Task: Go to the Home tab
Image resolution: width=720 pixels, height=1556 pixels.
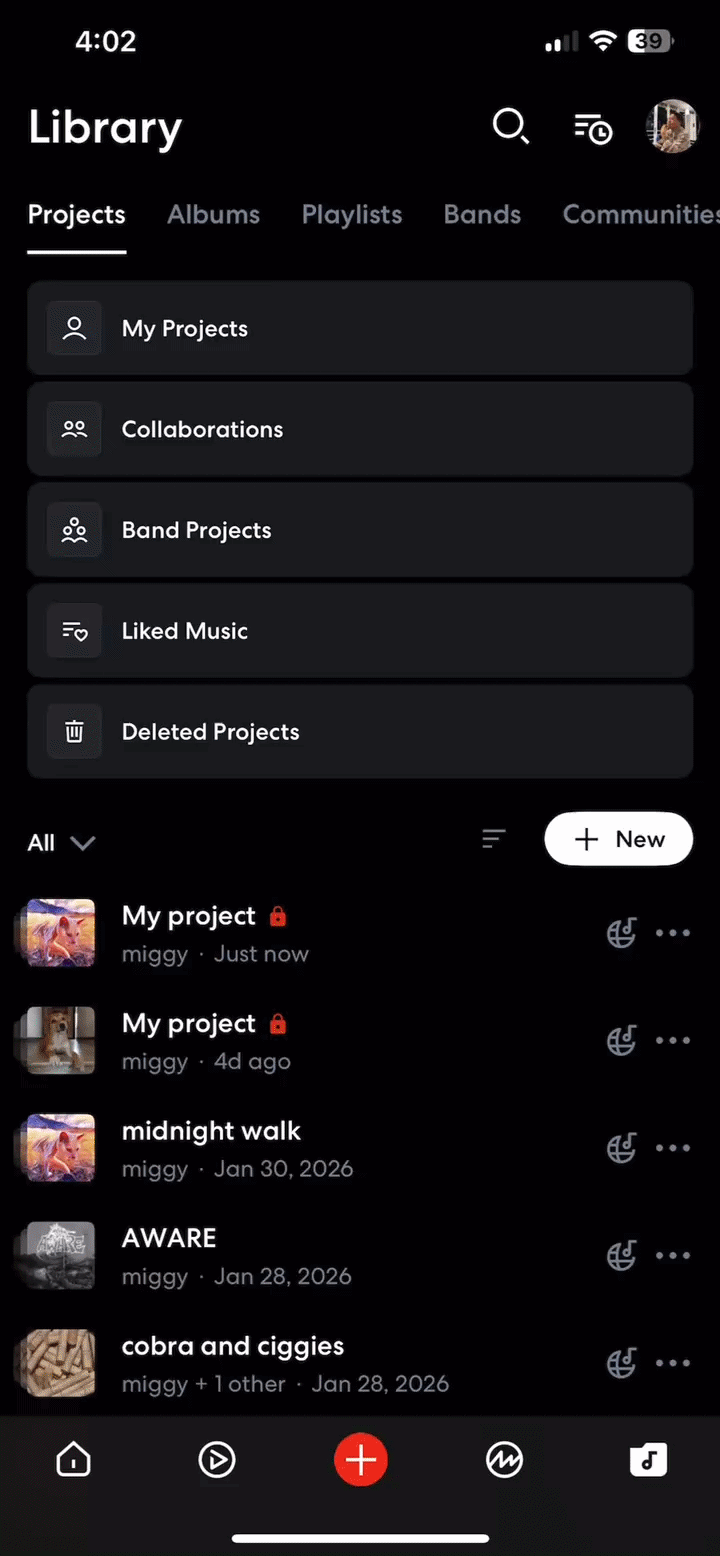Action: click(74, 1461)
